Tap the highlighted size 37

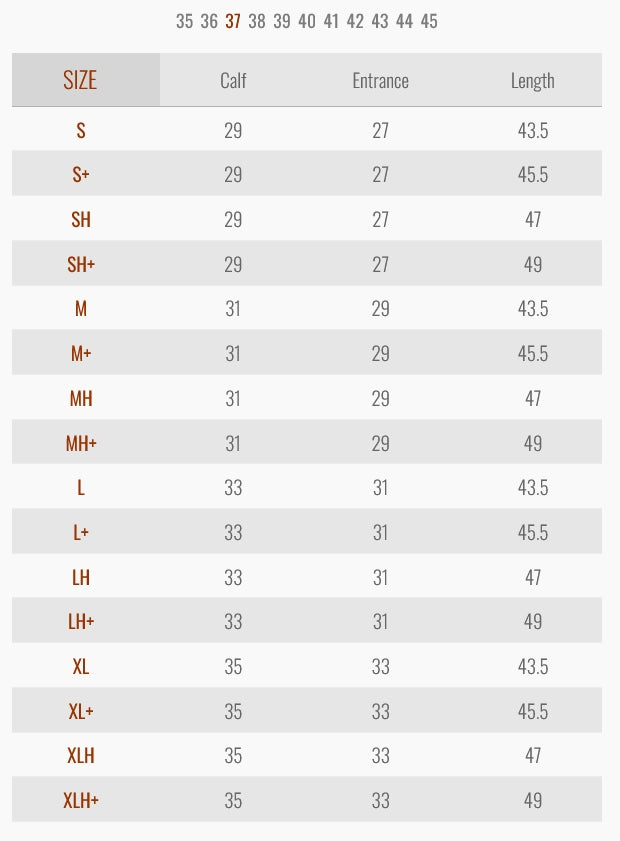(x=233, y=21)
